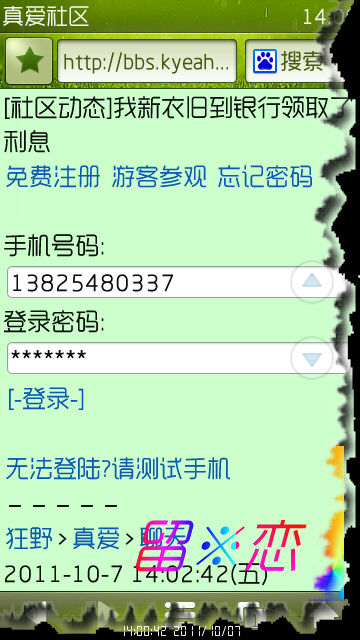Tap the 忘记密码 link
The width and height of the screenshot is (360, 640).
tap(265, 177)
